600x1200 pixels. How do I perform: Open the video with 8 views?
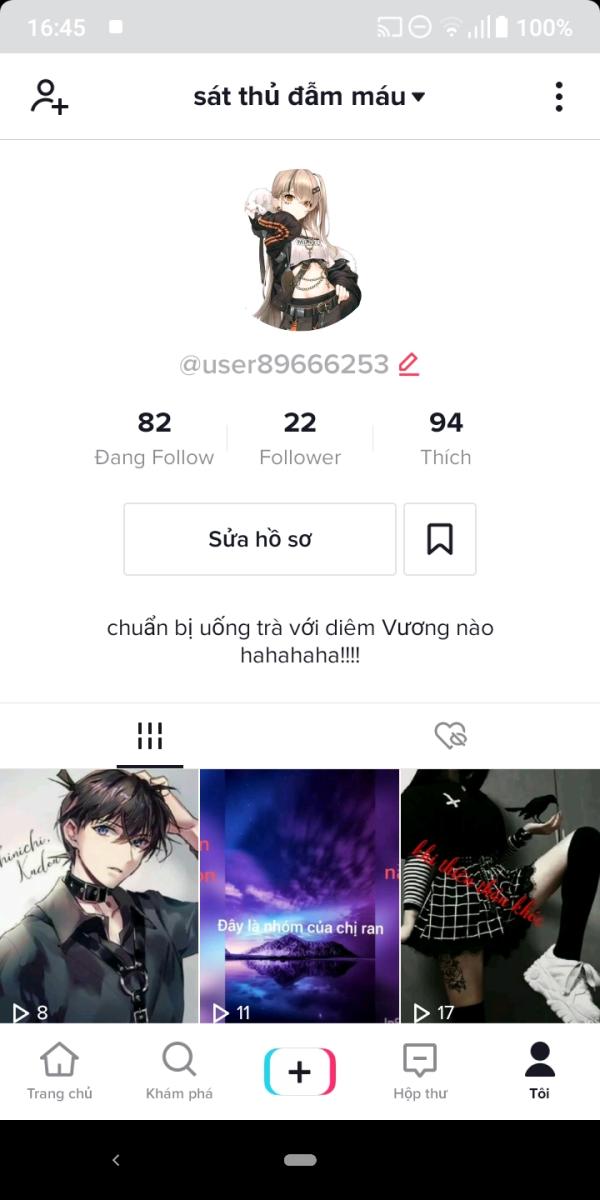[x=99, y=895]
